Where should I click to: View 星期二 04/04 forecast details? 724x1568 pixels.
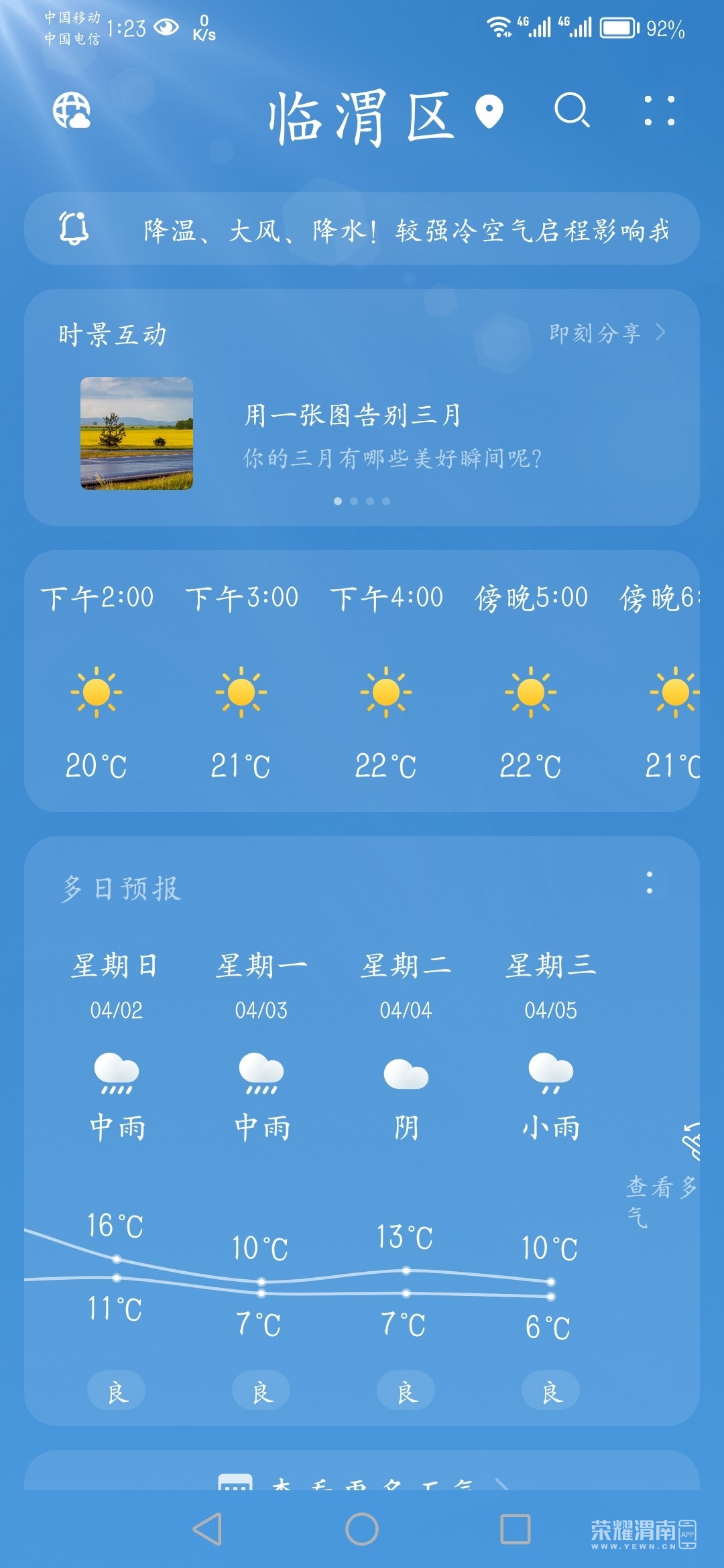click(406, 1045)
